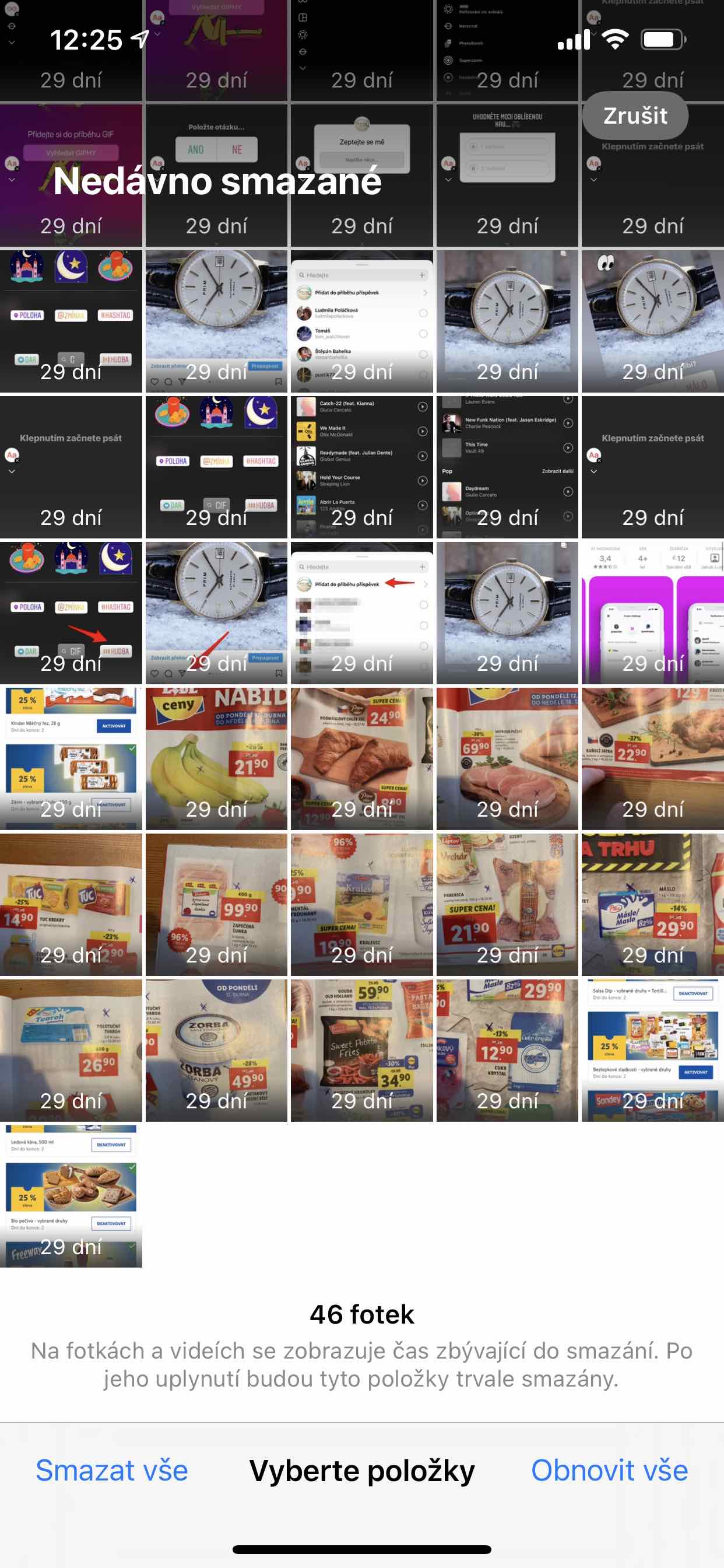Screen dimensions: 724x1568
Task: Select the raw chicken 69.90 photo
Action: [x=507, y=758]
